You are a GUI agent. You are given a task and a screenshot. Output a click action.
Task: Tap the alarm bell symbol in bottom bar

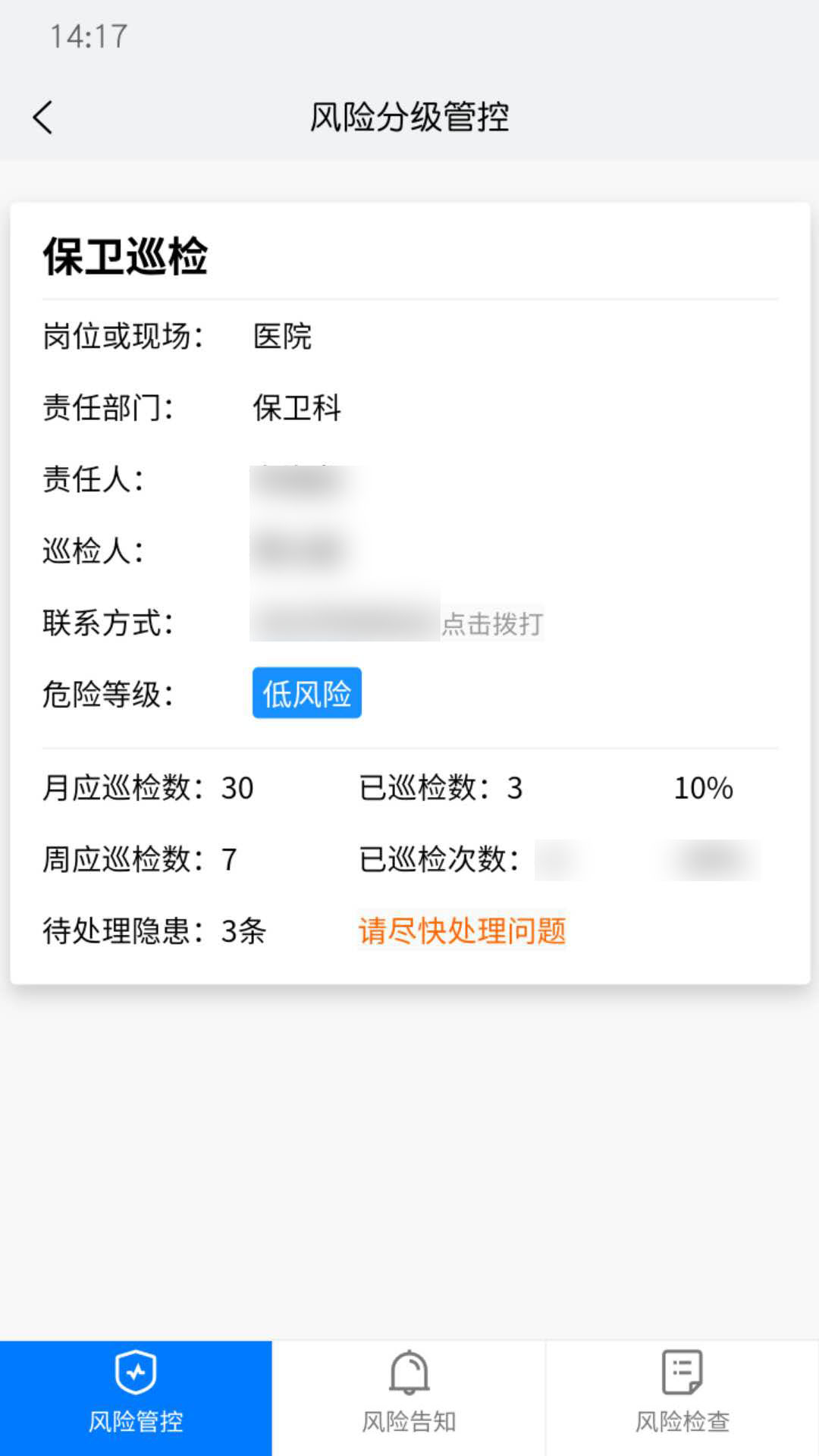409,1373
